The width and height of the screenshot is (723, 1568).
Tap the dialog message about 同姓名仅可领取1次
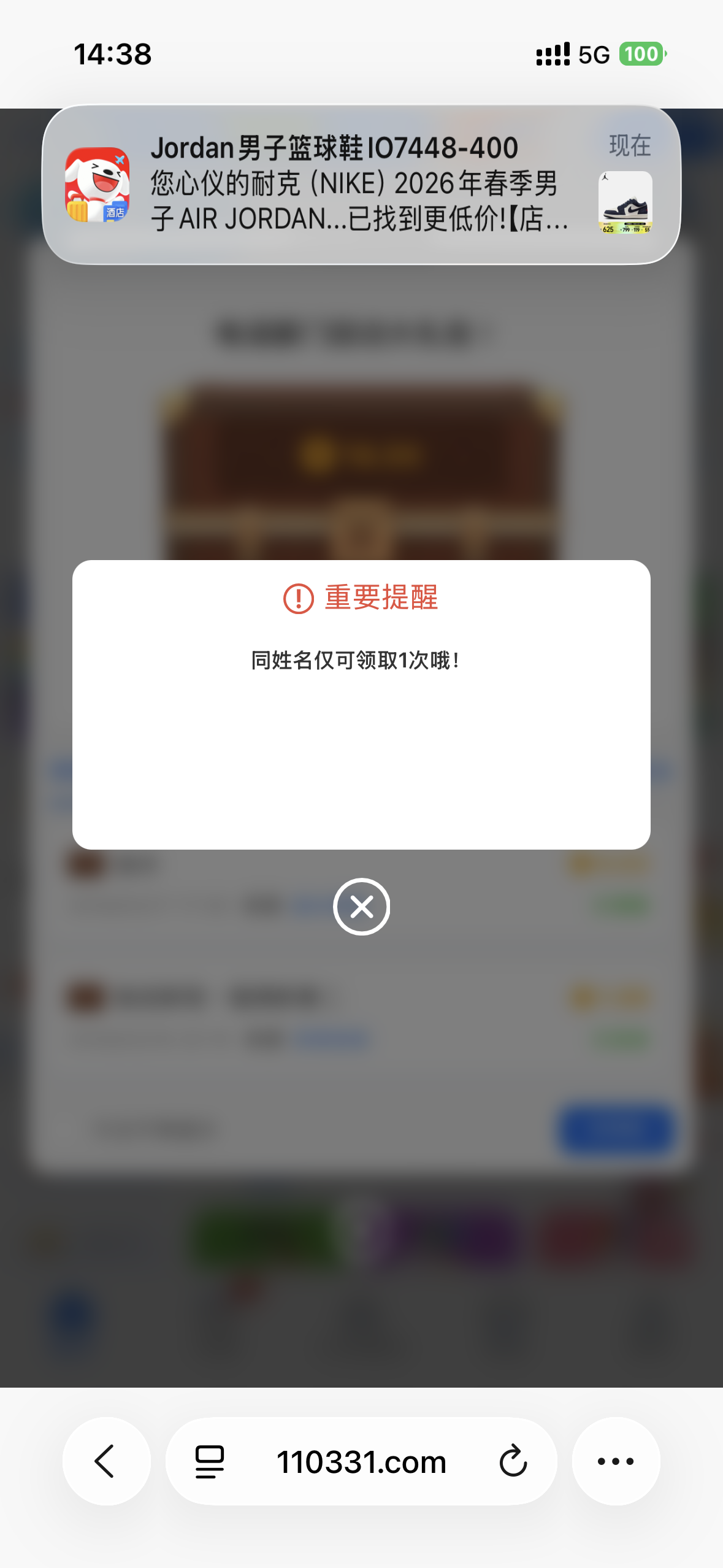pyautogui.click(x=356, y=659)
